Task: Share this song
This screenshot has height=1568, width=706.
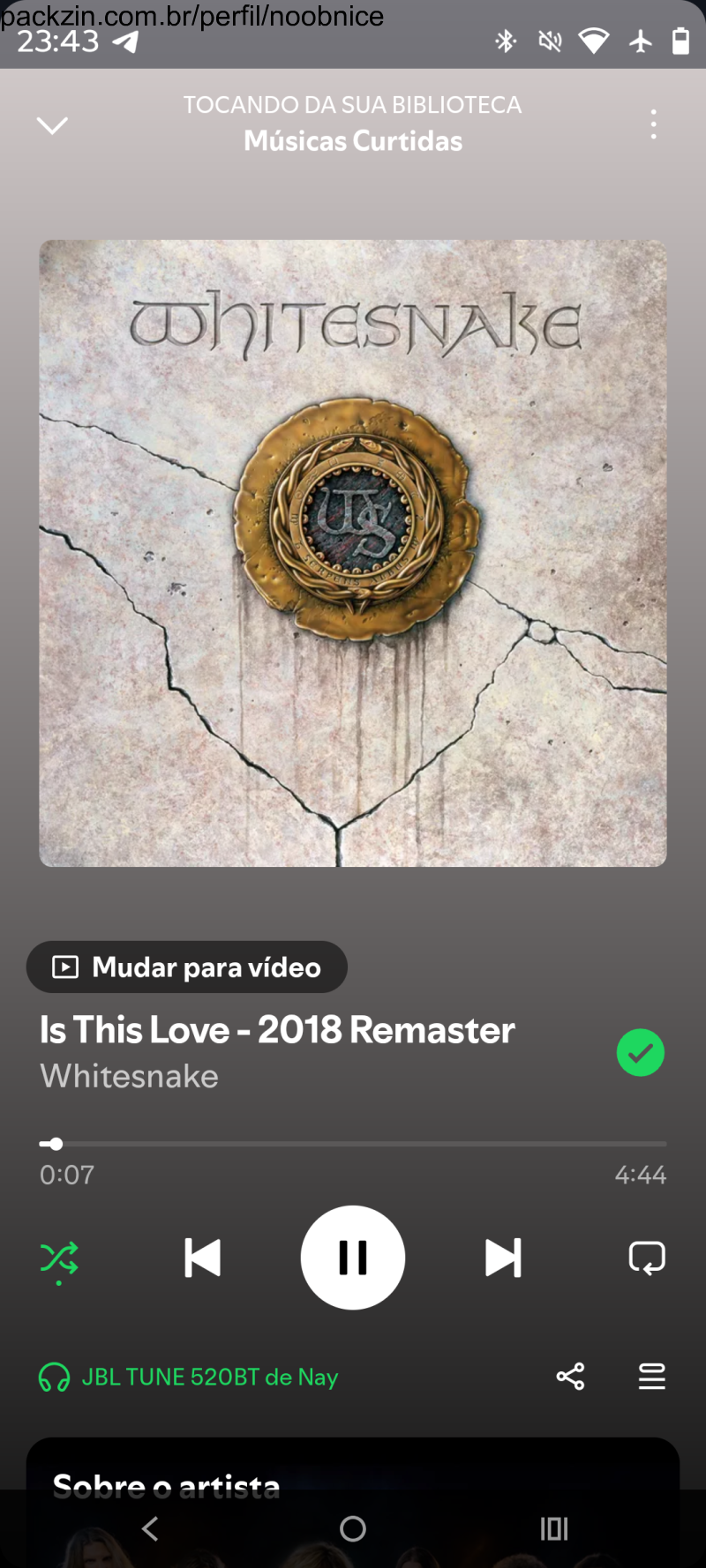Action: pyautogui.click(x=570, y=1377)
